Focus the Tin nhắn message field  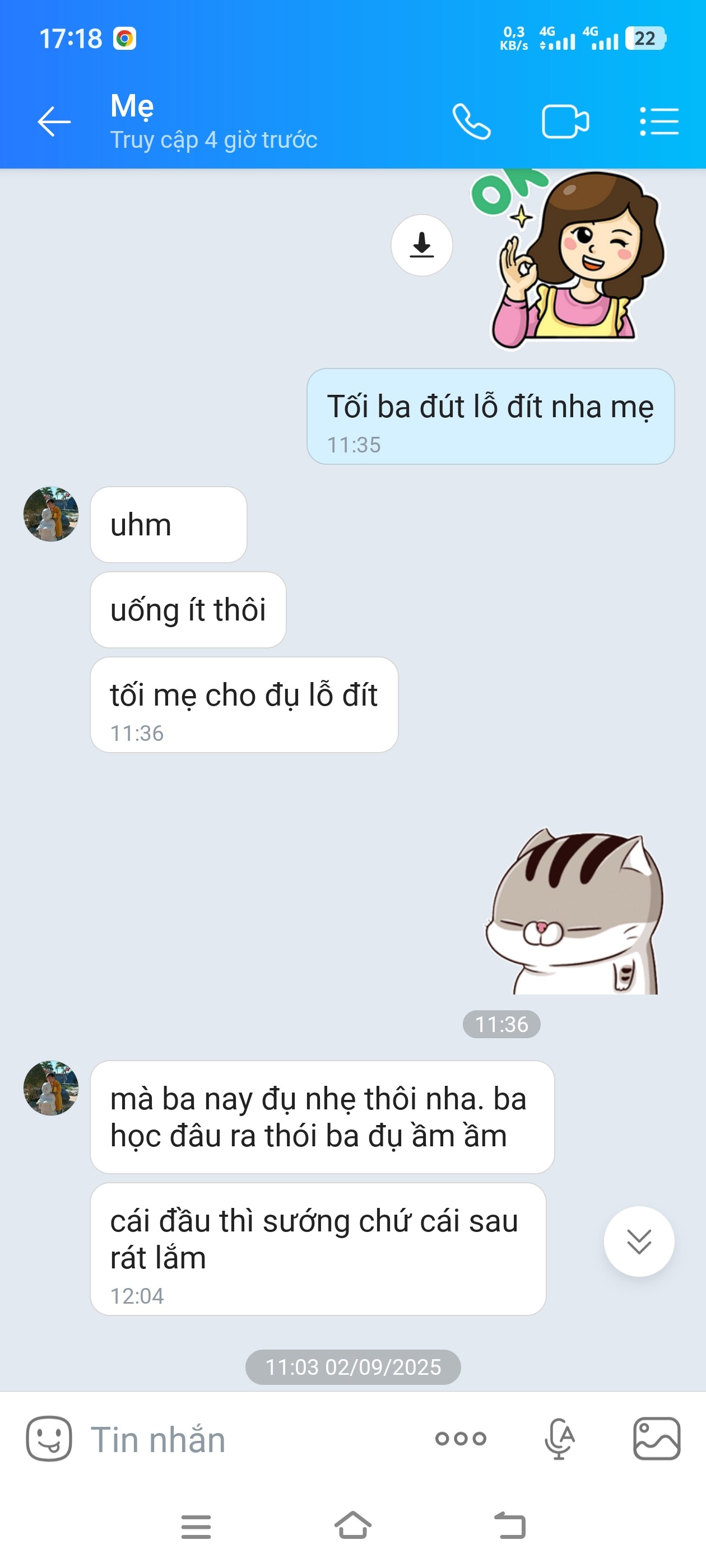(244, 1440)
